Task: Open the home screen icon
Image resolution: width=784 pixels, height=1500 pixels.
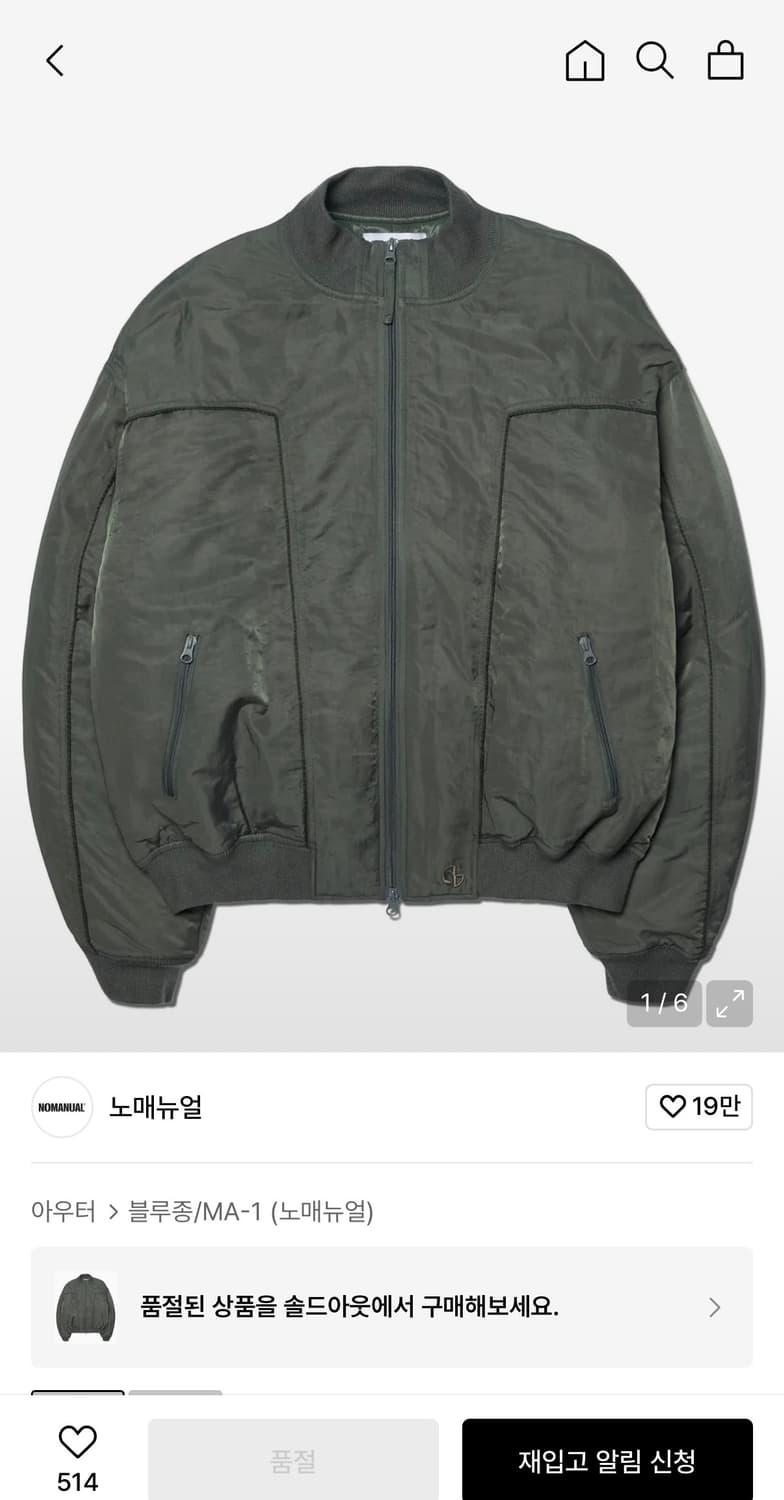Action: coord(584,60)
